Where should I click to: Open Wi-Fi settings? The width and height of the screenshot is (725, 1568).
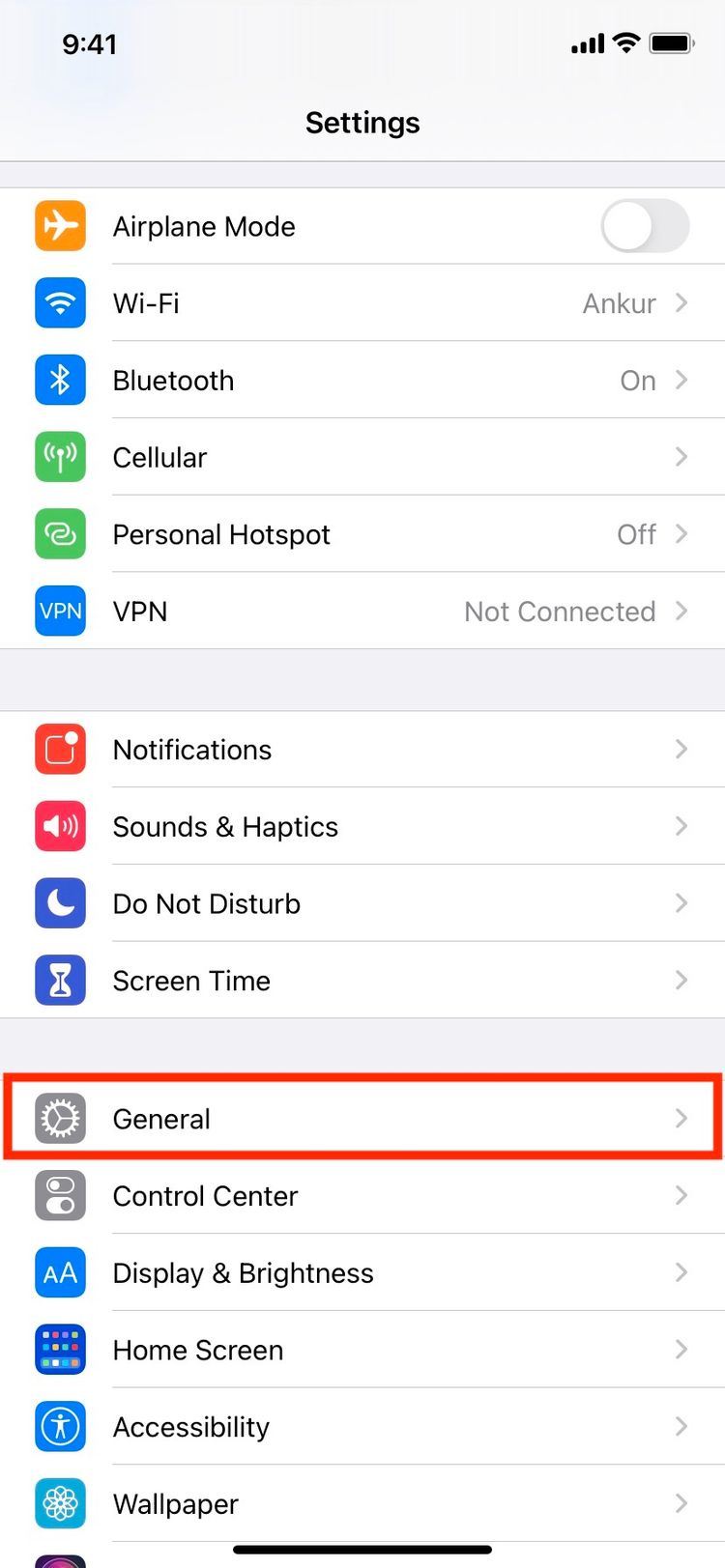362,303
